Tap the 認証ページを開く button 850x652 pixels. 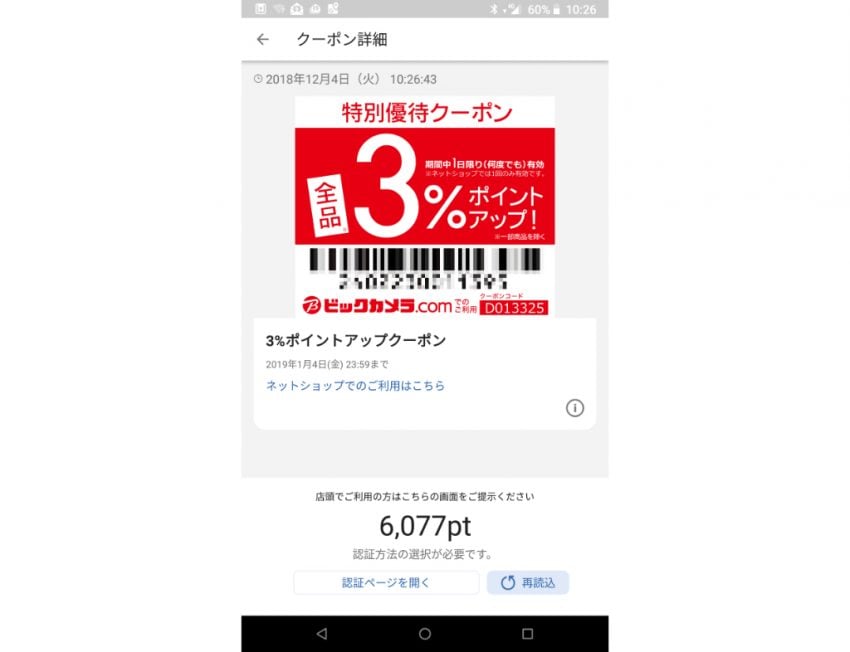386,583
